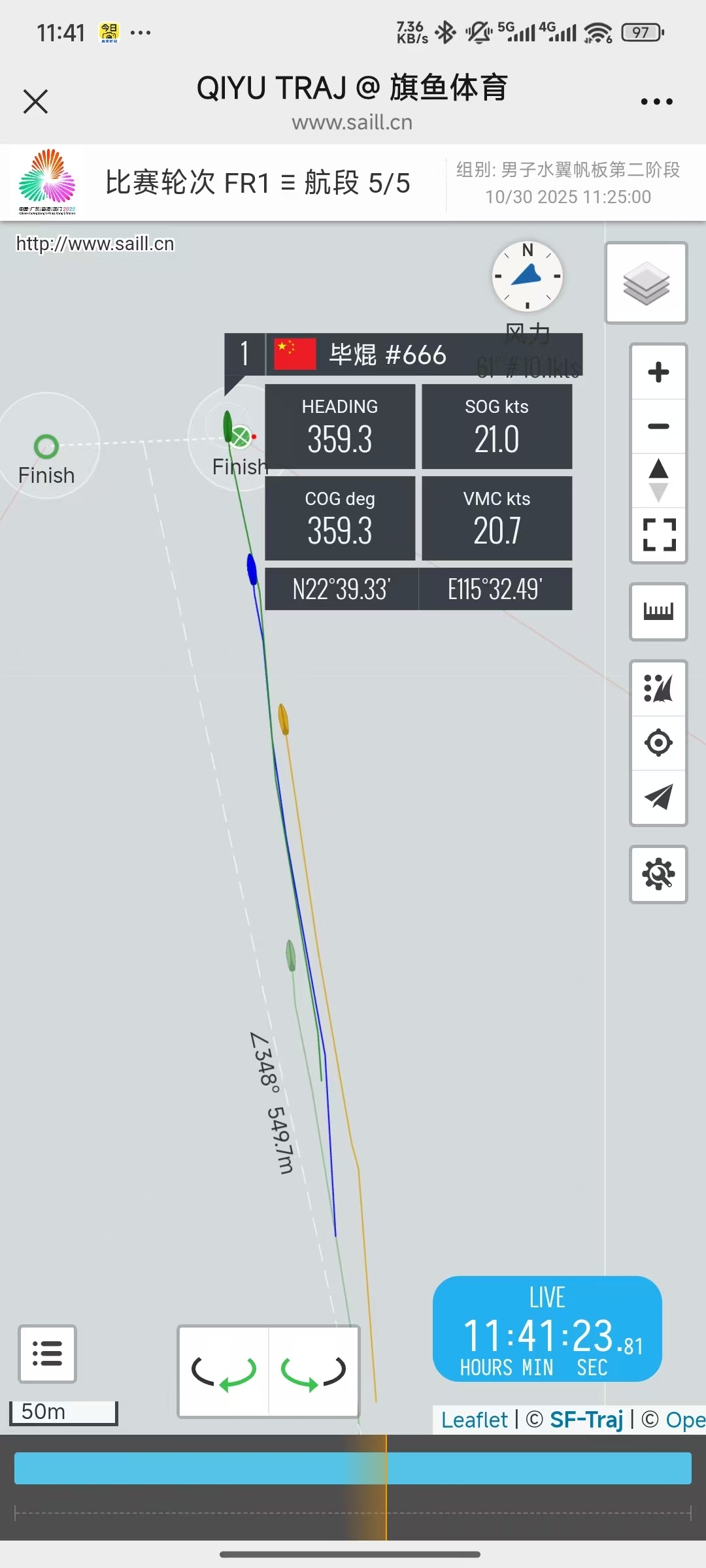Open the list menu button
Screen dimensions: 706x1568
pos(47,1354)
